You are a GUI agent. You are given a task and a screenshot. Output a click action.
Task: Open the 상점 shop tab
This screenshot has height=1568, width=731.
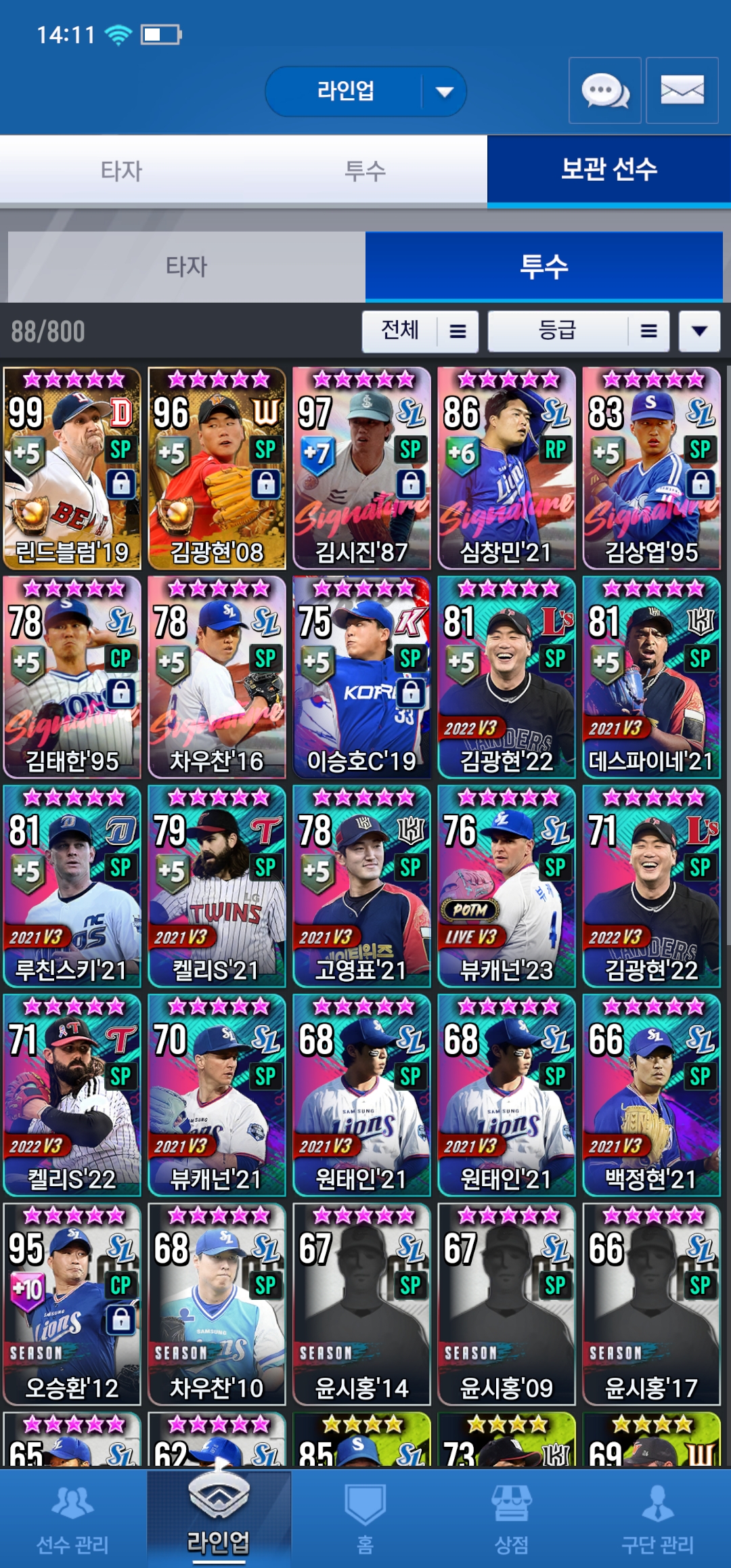[512, 1520]
